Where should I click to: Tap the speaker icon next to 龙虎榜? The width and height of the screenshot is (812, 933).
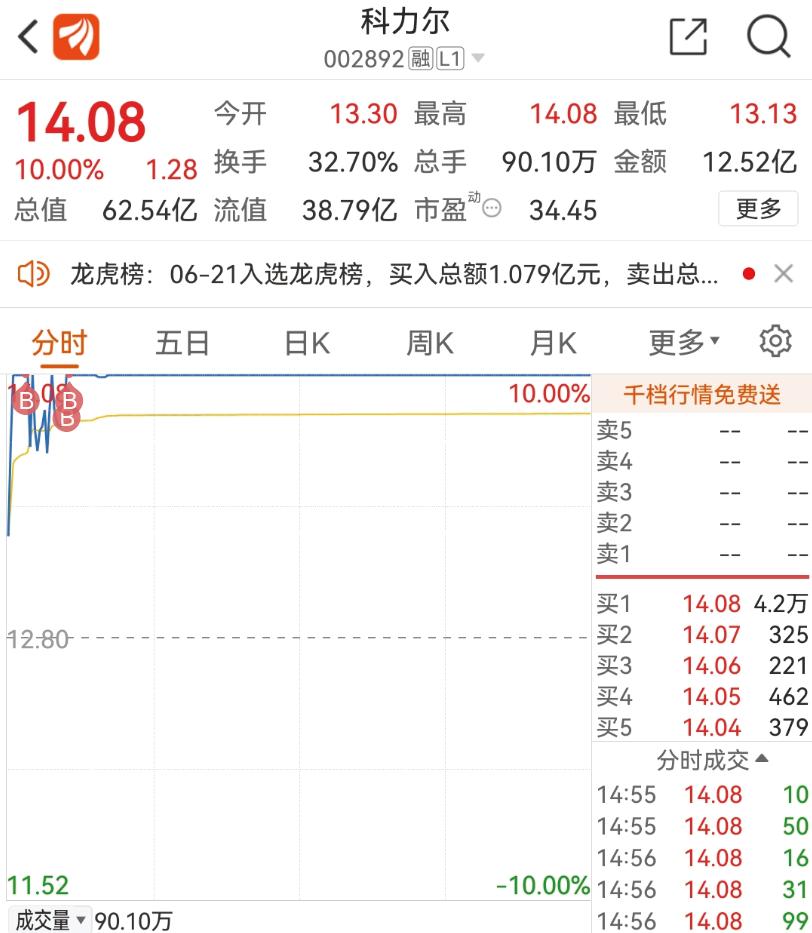tap(30, 272)
